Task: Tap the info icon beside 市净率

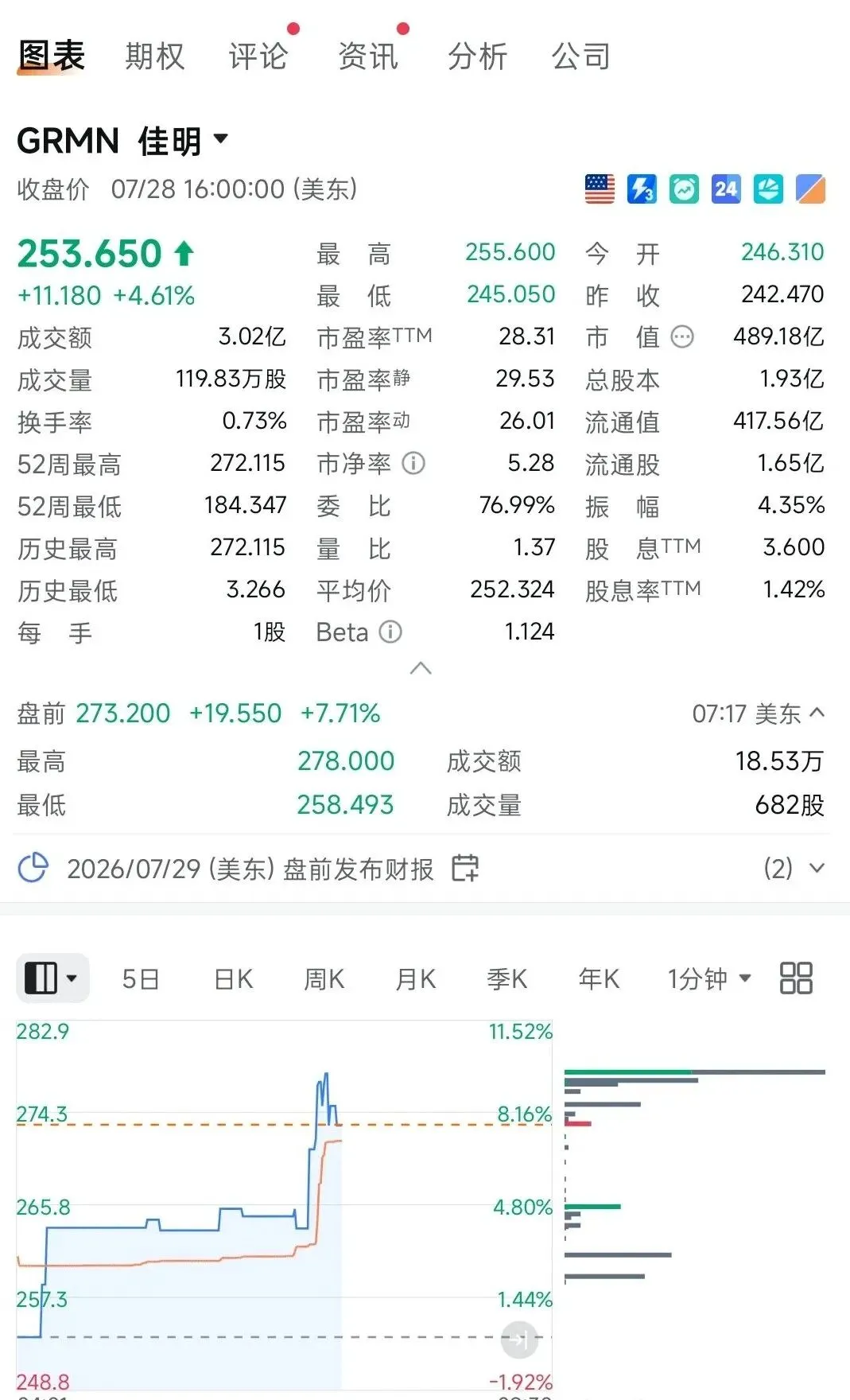Action: coord(413,463)
